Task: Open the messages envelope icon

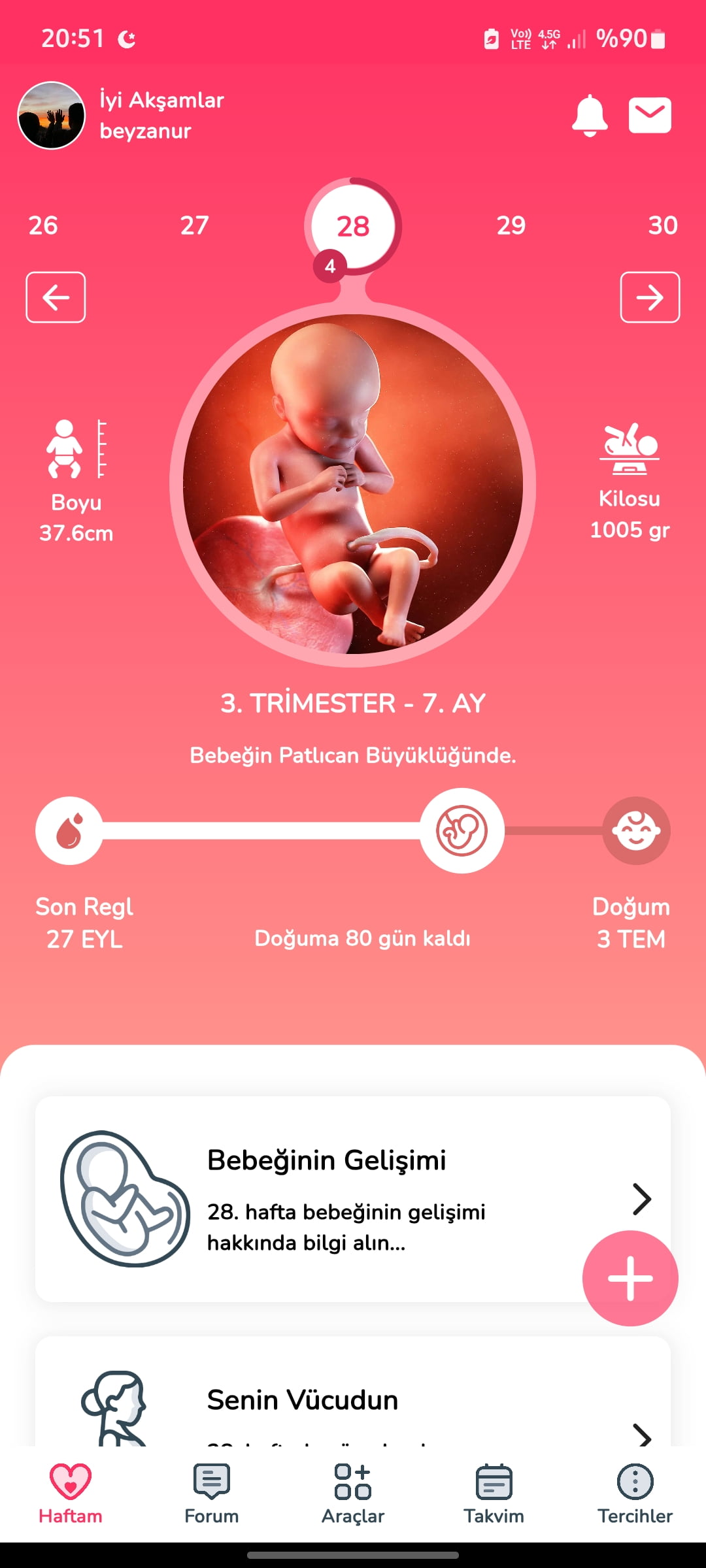Action: tap(650, 116)
